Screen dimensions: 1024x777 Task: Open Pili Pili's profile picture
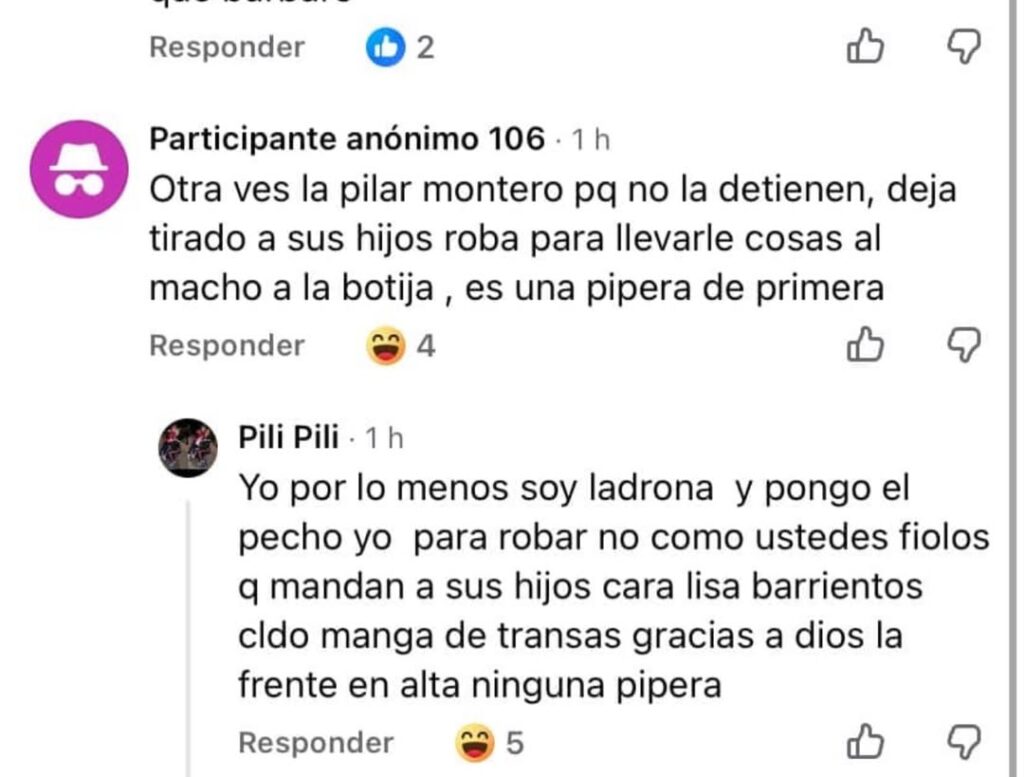click(x=188, y=447)
